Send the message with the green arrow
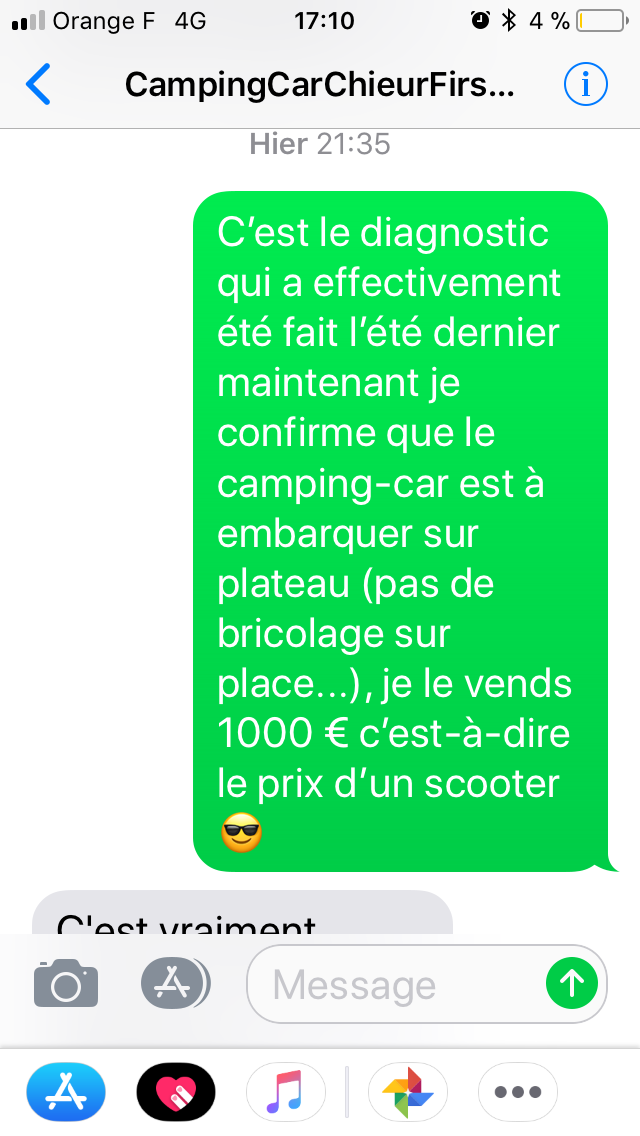Viewport: 640px width, 1136px height. pos(572,984)
